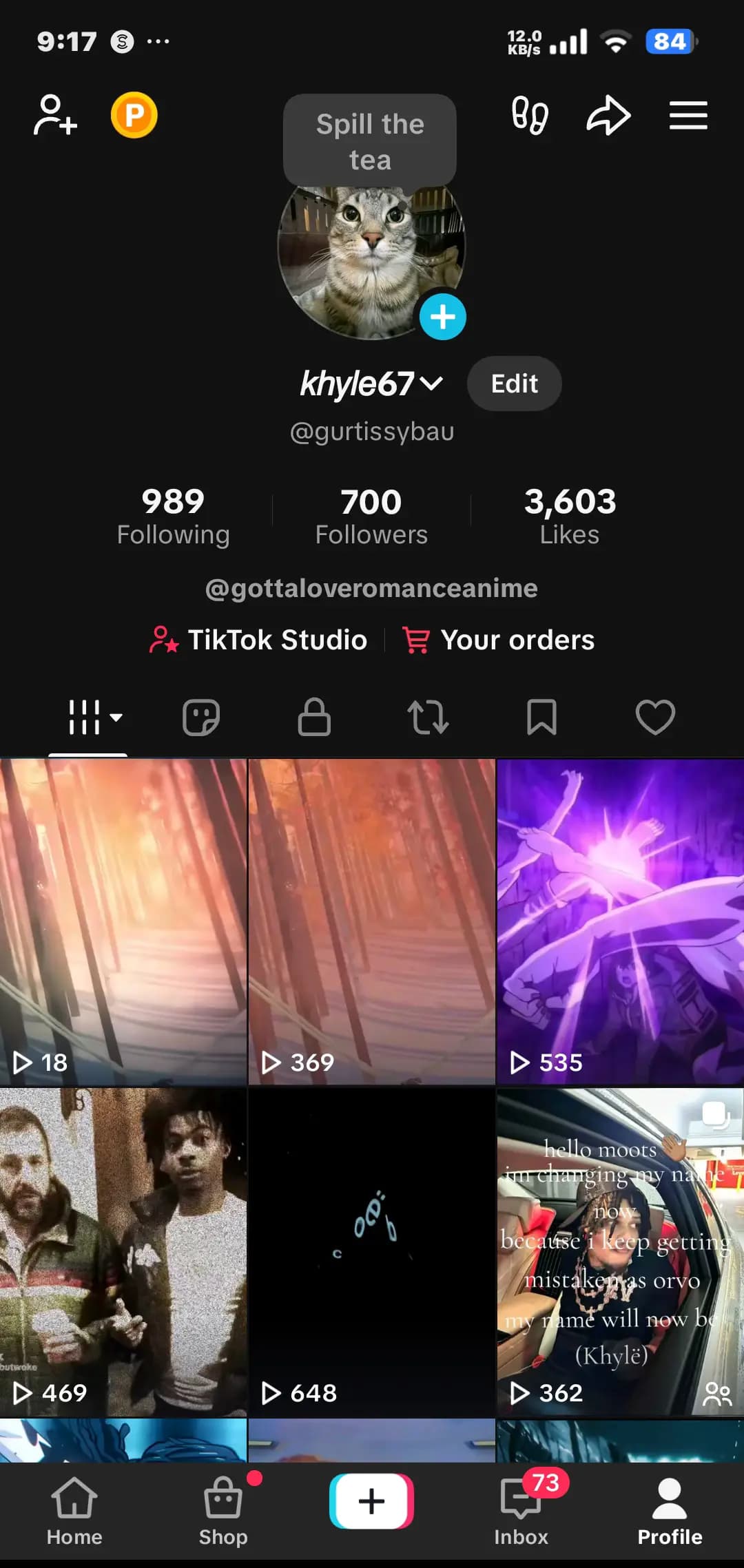Add a new profile photo with plus badge
The height and width of the screenshot is (1568, 744).
(x=443, y=317)
